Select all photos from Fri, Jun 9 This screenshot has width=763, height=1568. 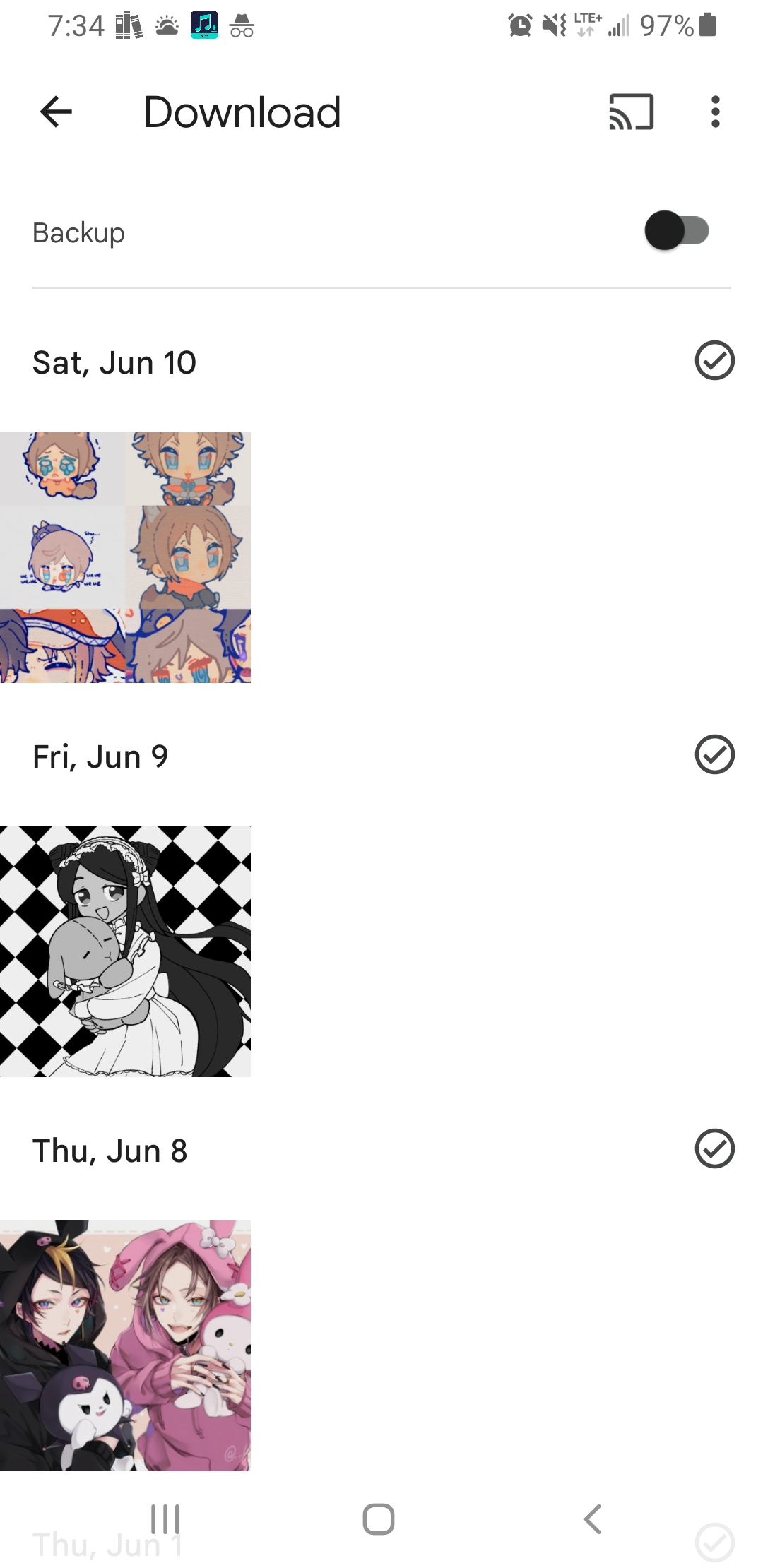point(714,754)
